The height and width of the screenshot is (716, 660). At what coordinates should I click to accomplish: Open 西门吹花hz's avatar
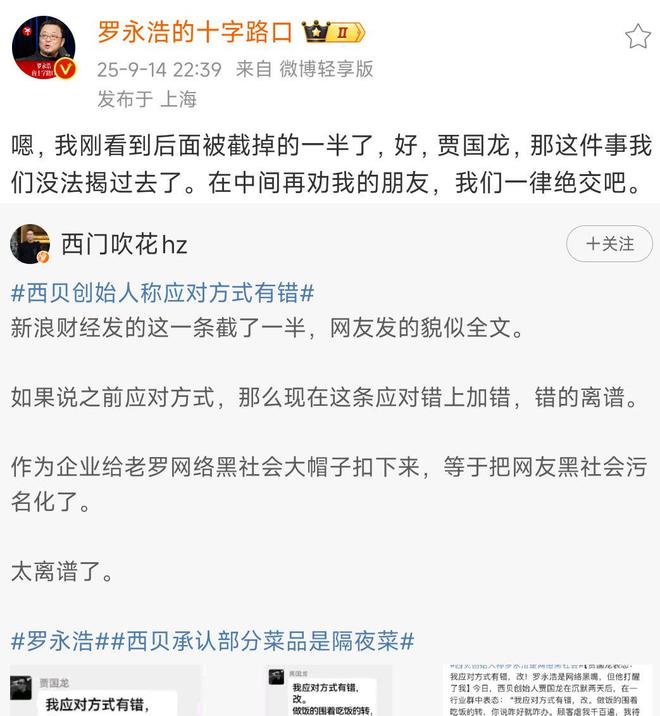click(x=30, y=244)
